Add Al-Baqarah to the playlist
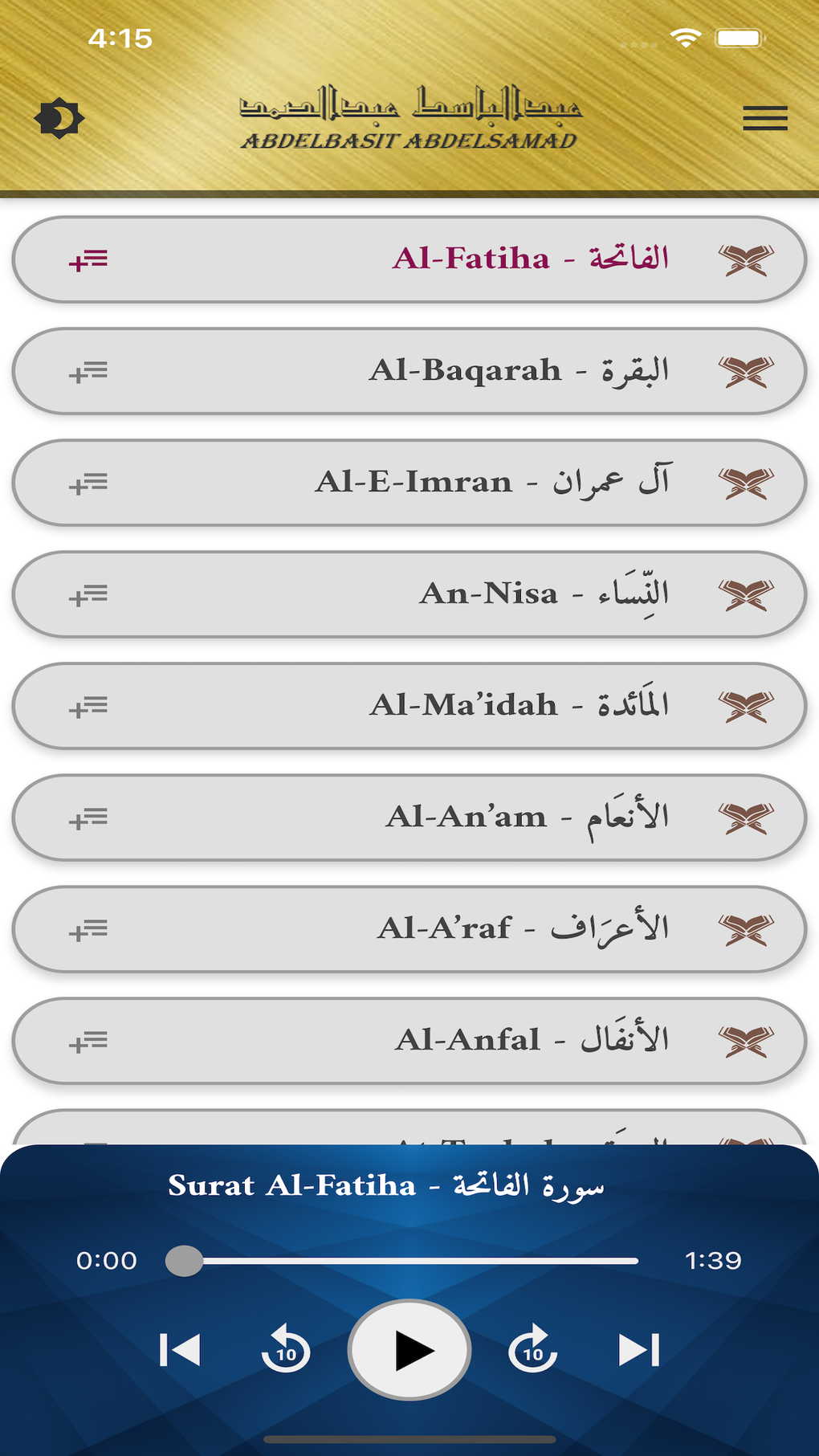The height and width of the screenshot is (1456, 819). 88,372
